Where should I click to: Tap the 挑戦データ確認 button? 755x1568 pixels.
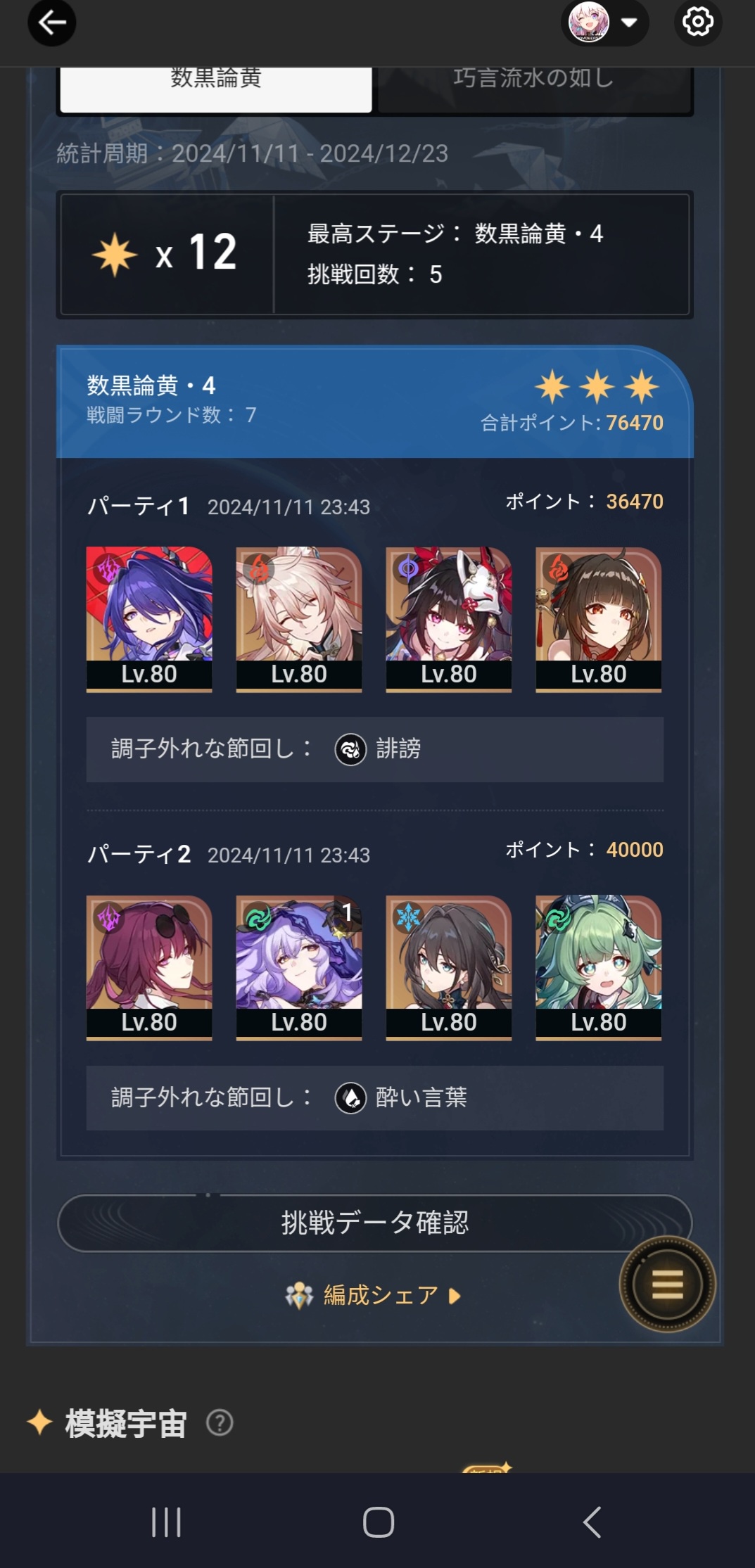click(374, 1223)
